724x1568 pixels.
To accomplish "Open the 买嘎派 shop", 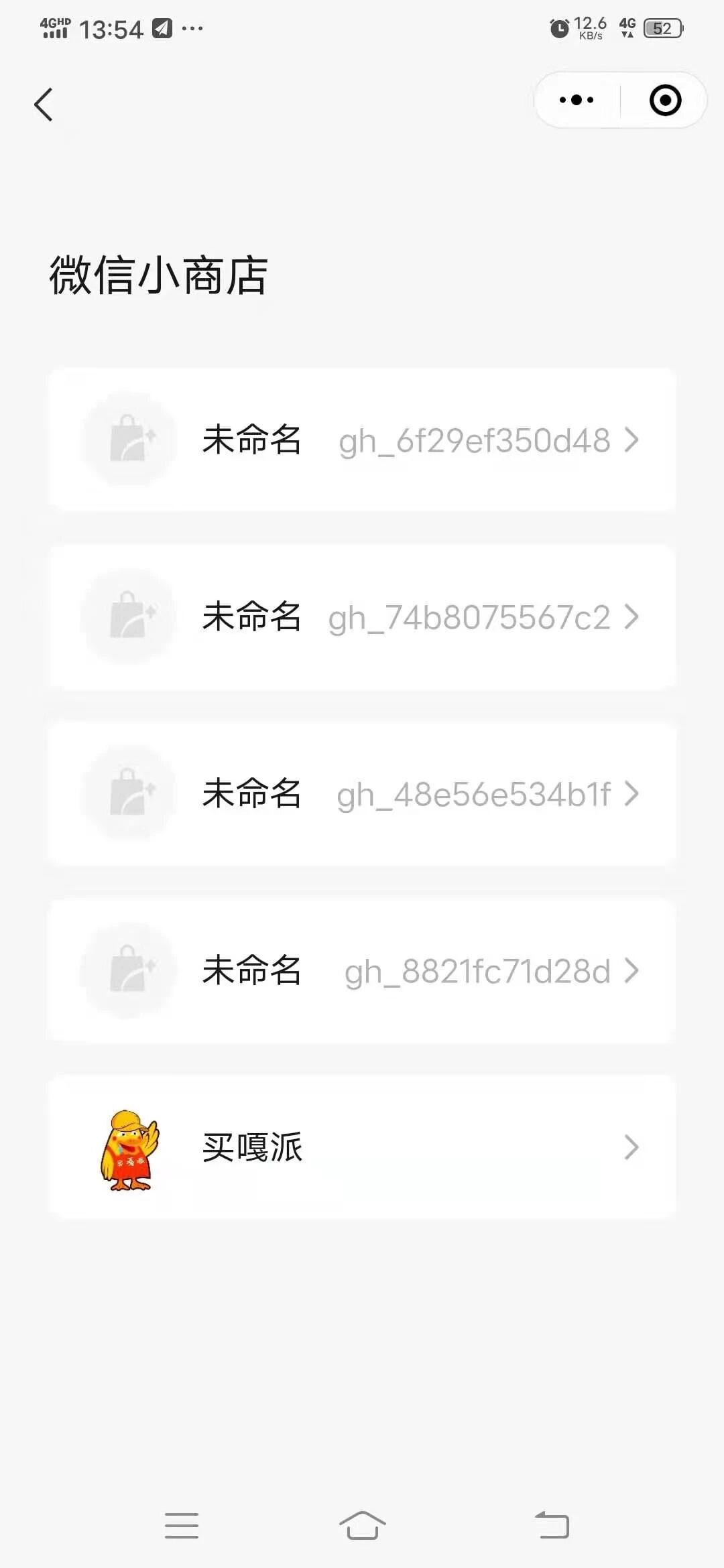I will pyautogui.click(x=362, y=1147).
